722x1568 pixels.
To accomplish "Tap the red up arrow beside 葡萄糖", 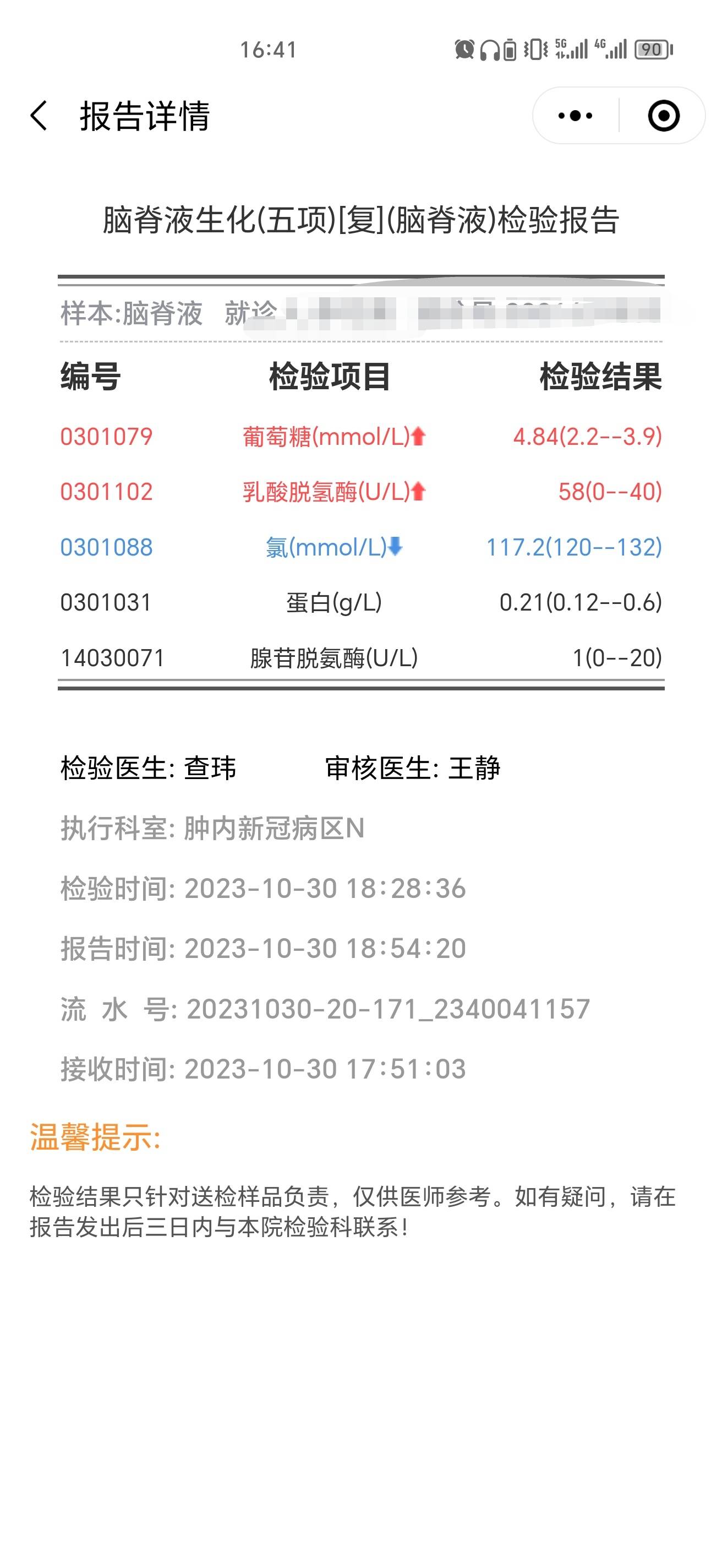I will [x=418, y=436].
